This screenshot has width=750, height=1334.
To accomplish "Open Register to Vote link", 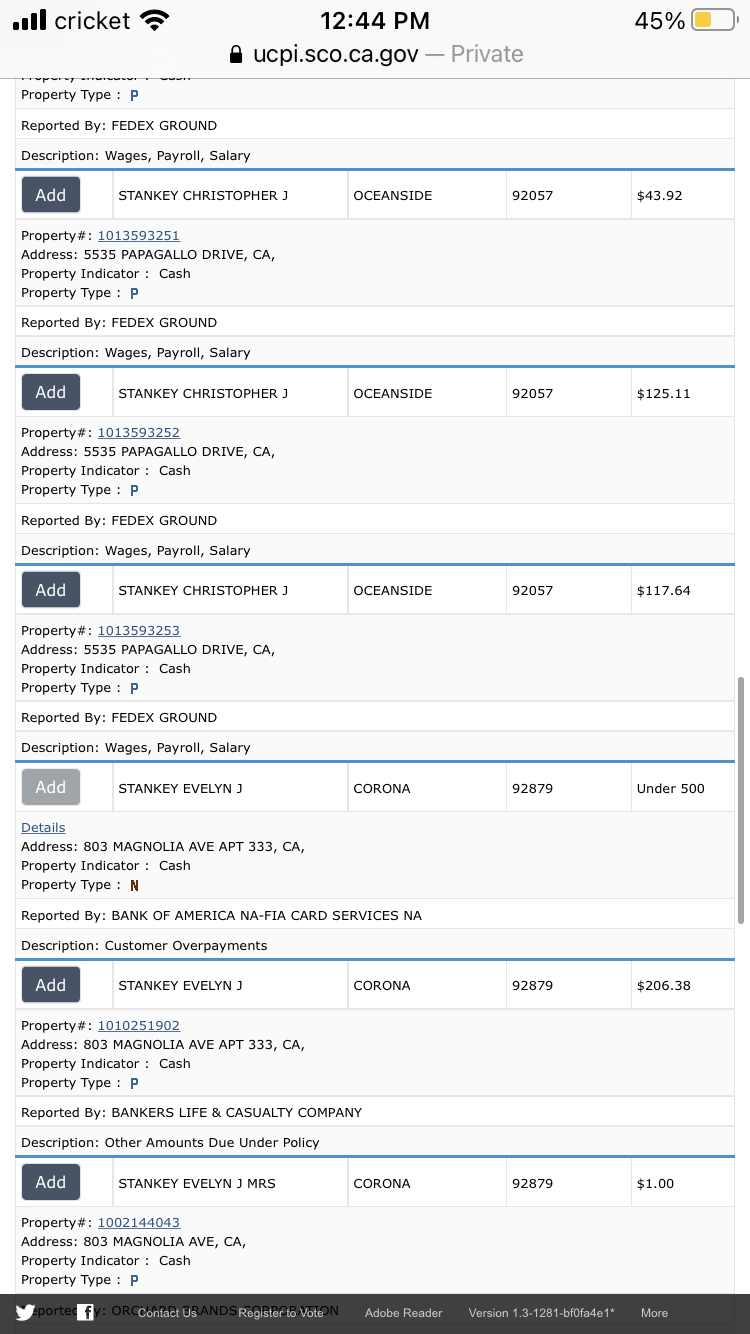I will [281, 1313].
